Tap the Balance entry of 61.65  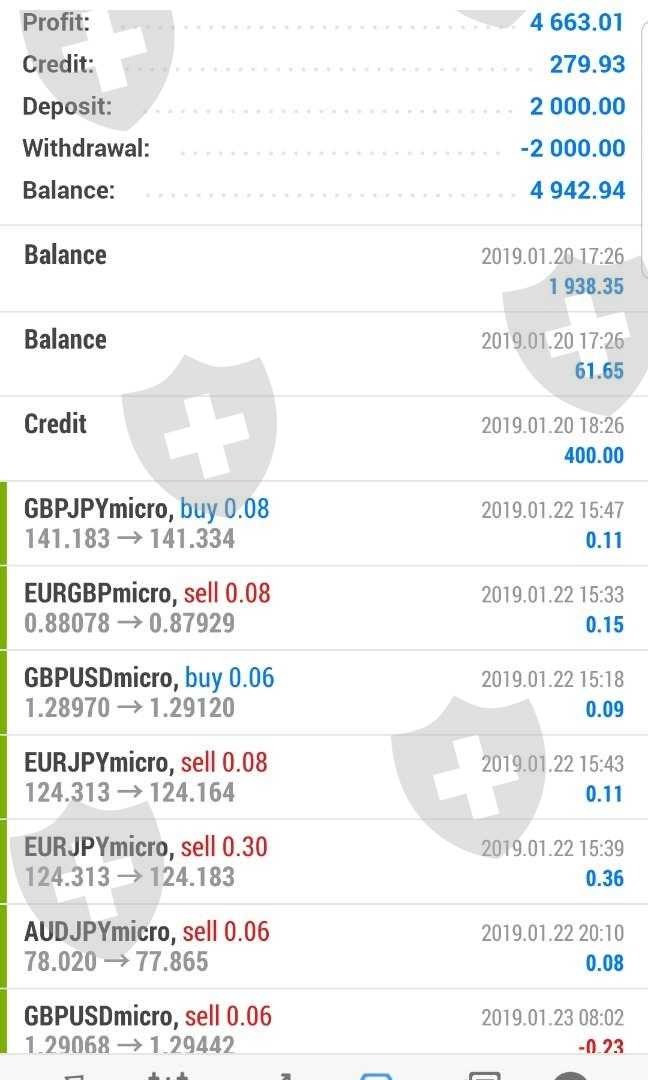324,355
